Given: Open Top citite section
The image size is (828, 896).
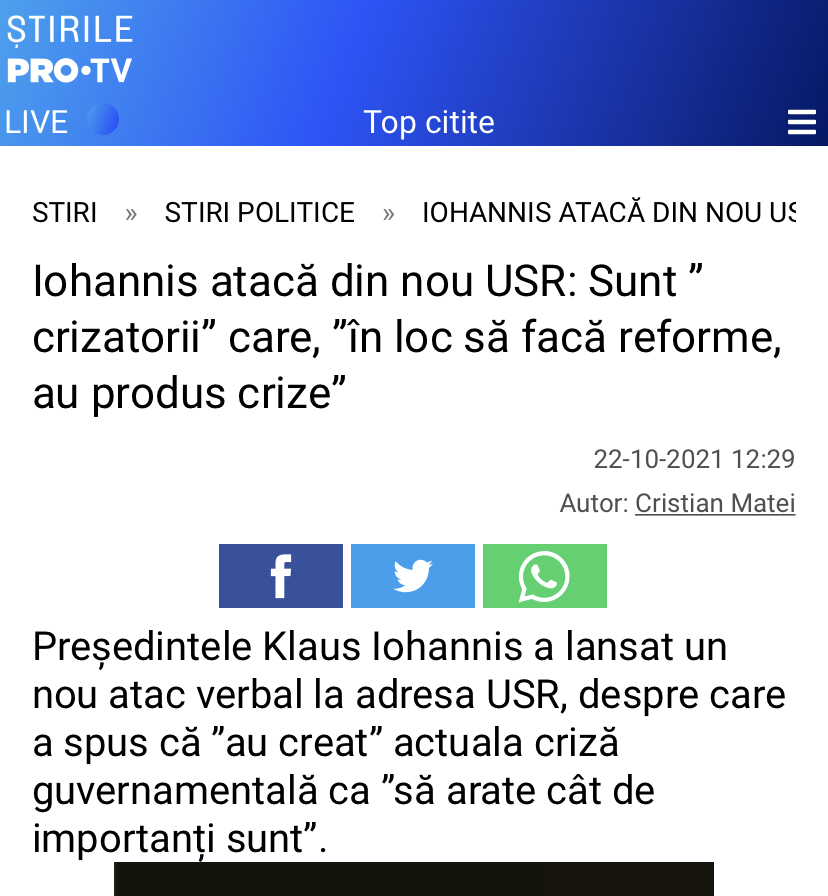Looking at the screenshot, I should pyautogui.click(x=428, y=122).
